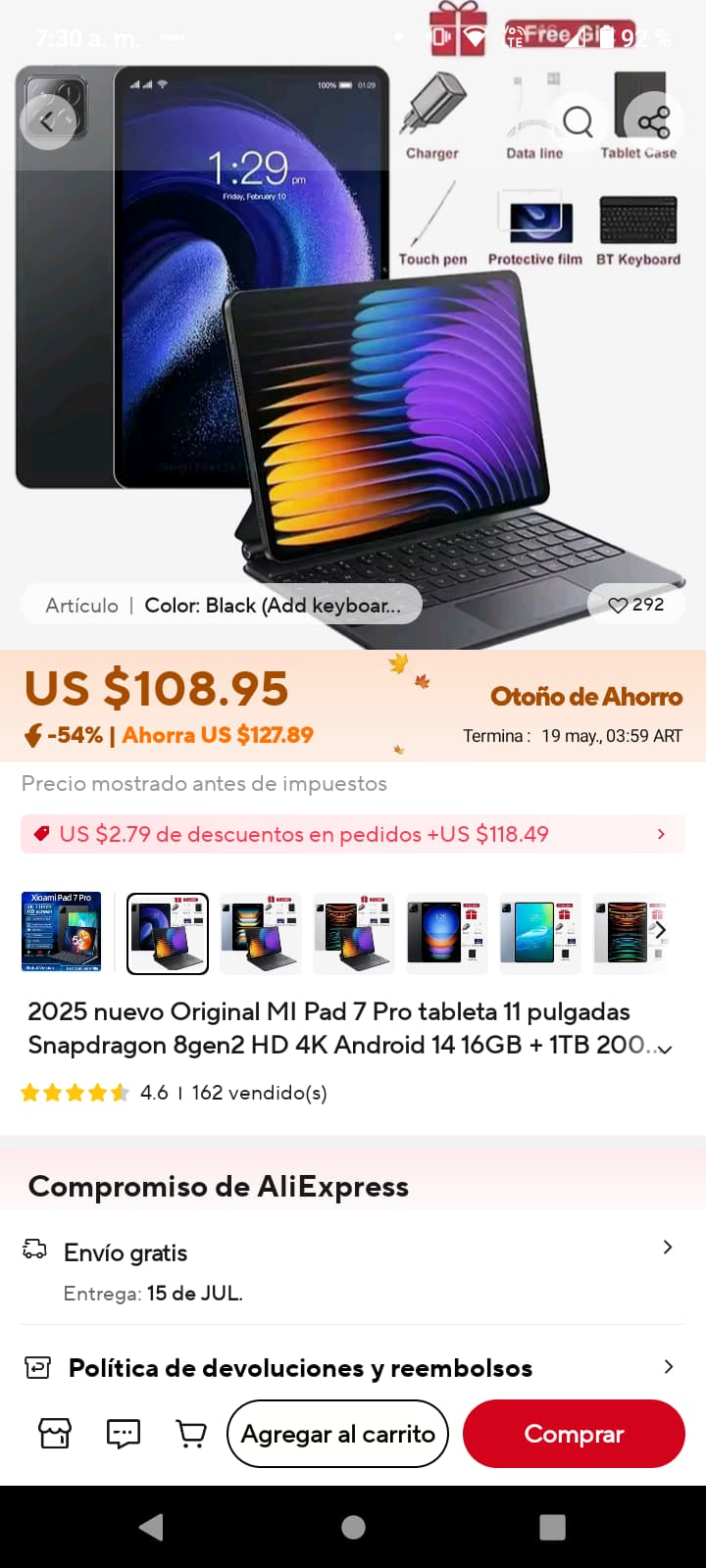Go to the system home screen
706x1568 pixels.
pyautogui.click(x=353, y=1527)
